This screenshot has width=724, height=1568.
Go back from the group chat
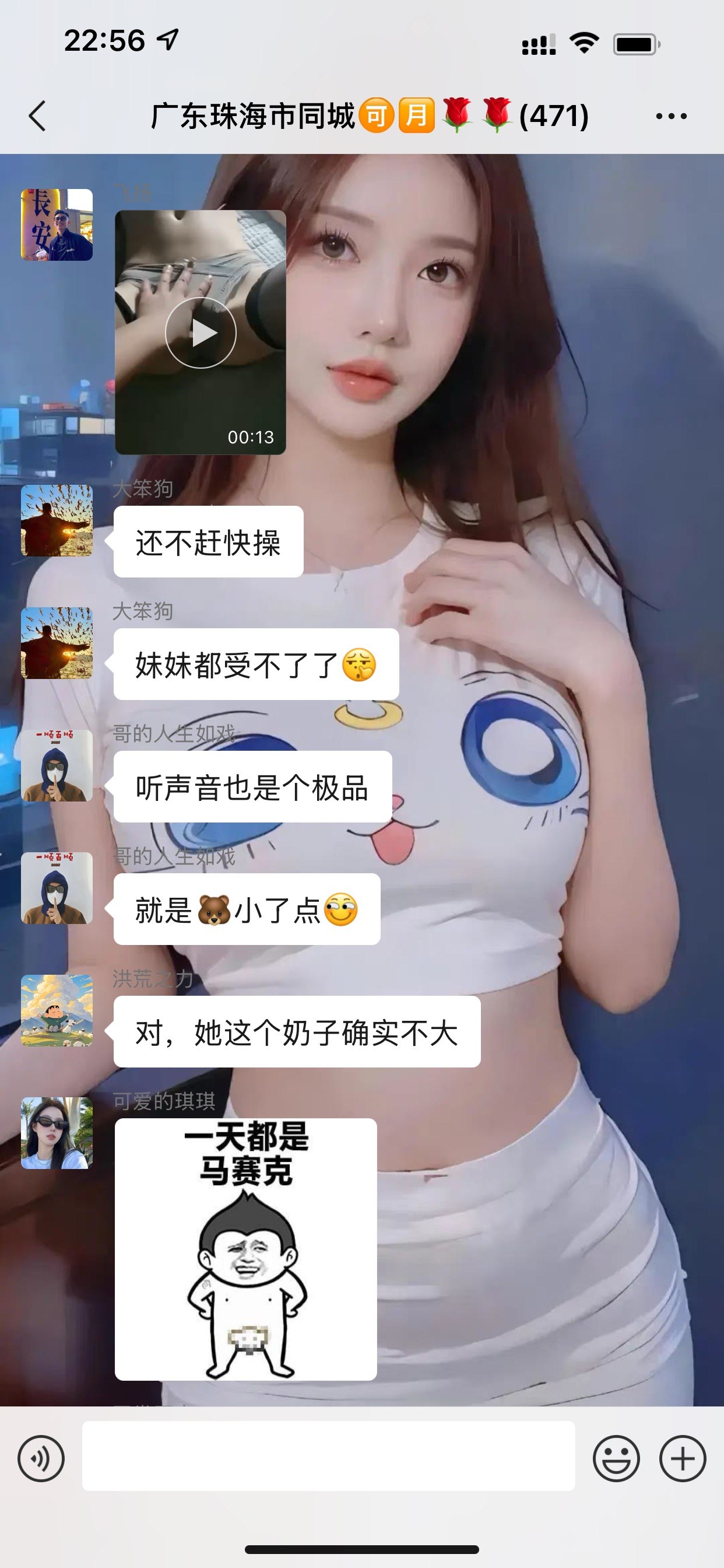click(x=38, y=116)
